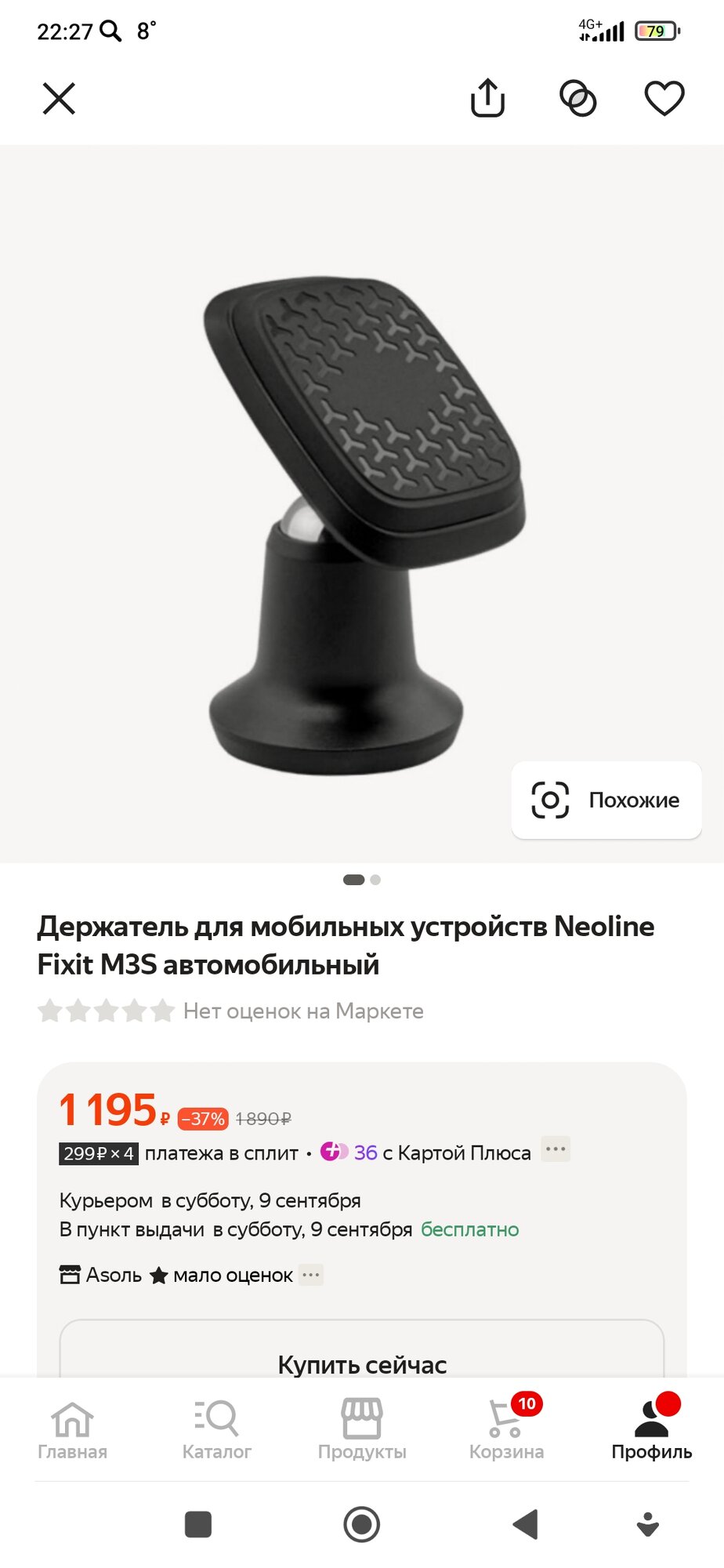Share this Neoline holder product
This screenshot has height=1568, width=724.
pyautogui.click(x=487, y=99)
